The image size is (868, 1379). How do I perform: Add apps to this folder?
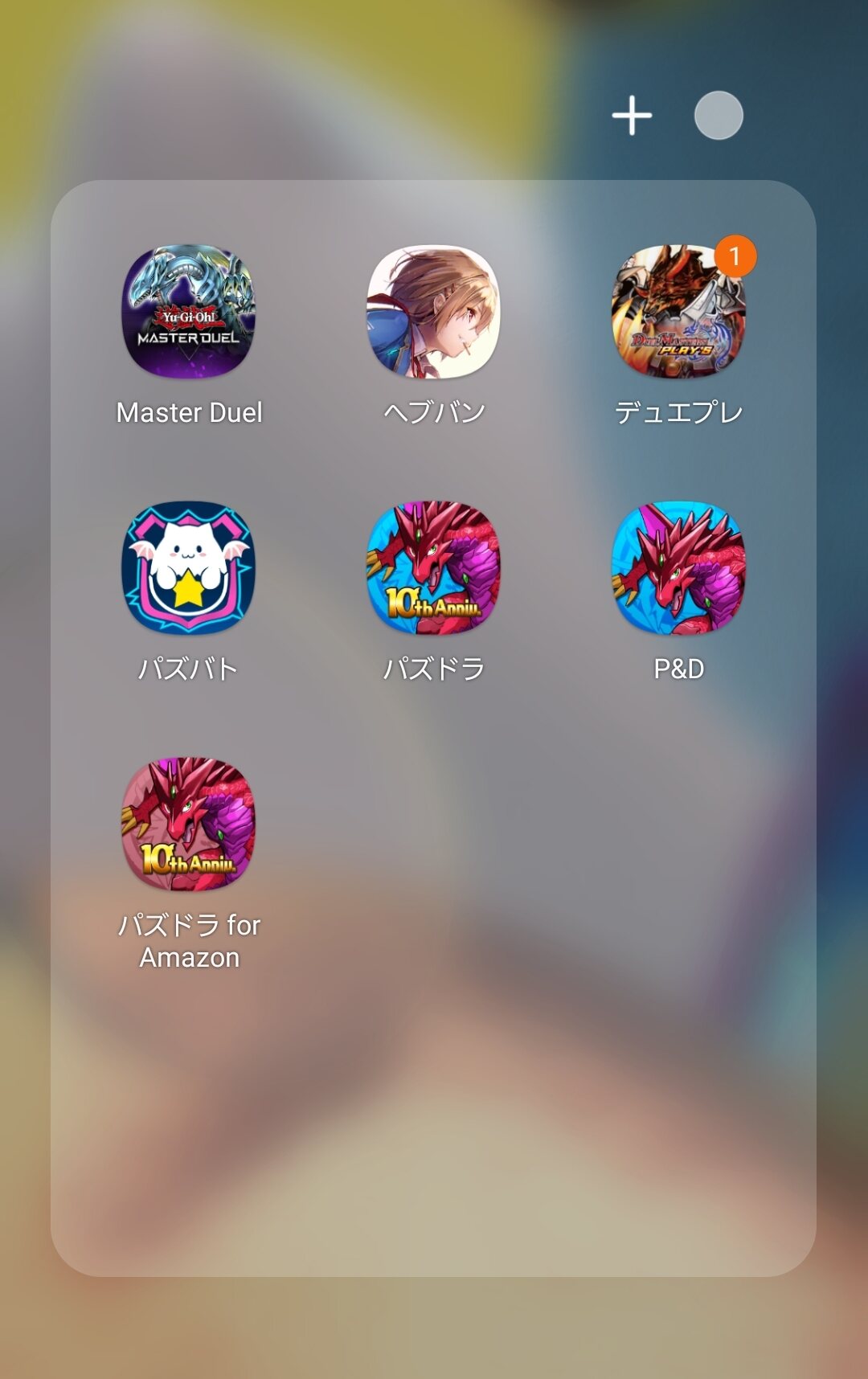pyautogui.click(x=632, y=116)
